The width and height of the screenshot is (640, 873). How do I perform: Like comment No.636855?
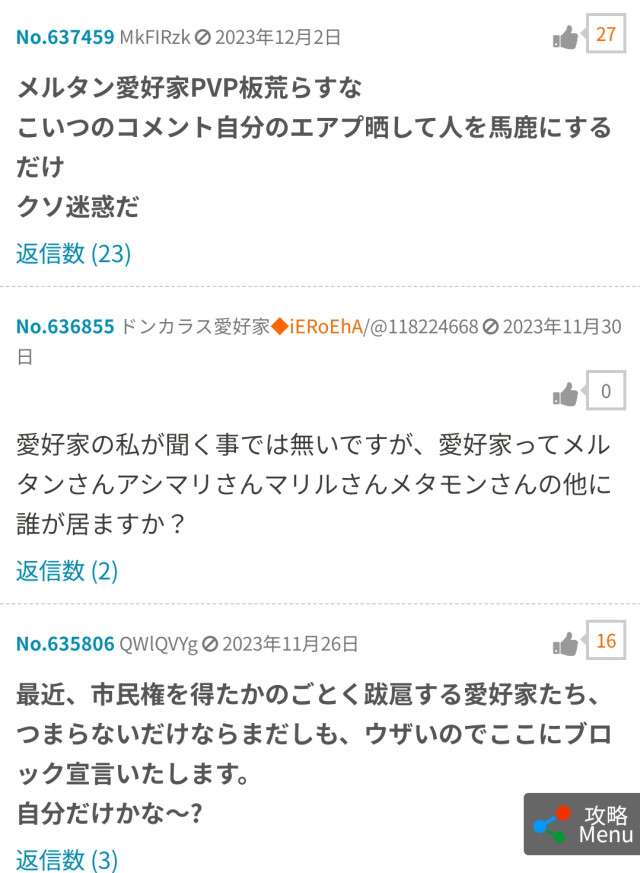567,394
